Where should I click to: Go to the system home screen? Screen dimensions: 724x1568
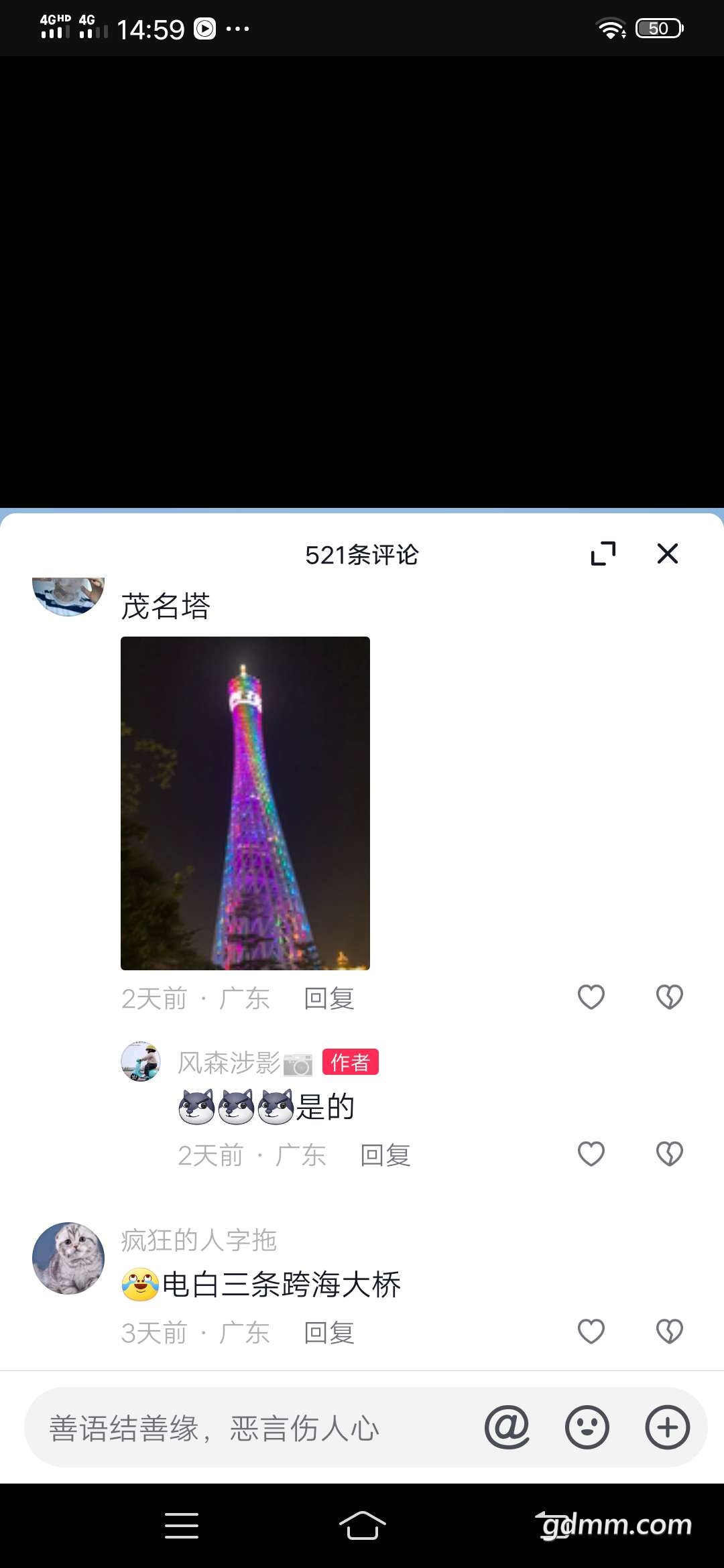click(x=362, y=1526)
